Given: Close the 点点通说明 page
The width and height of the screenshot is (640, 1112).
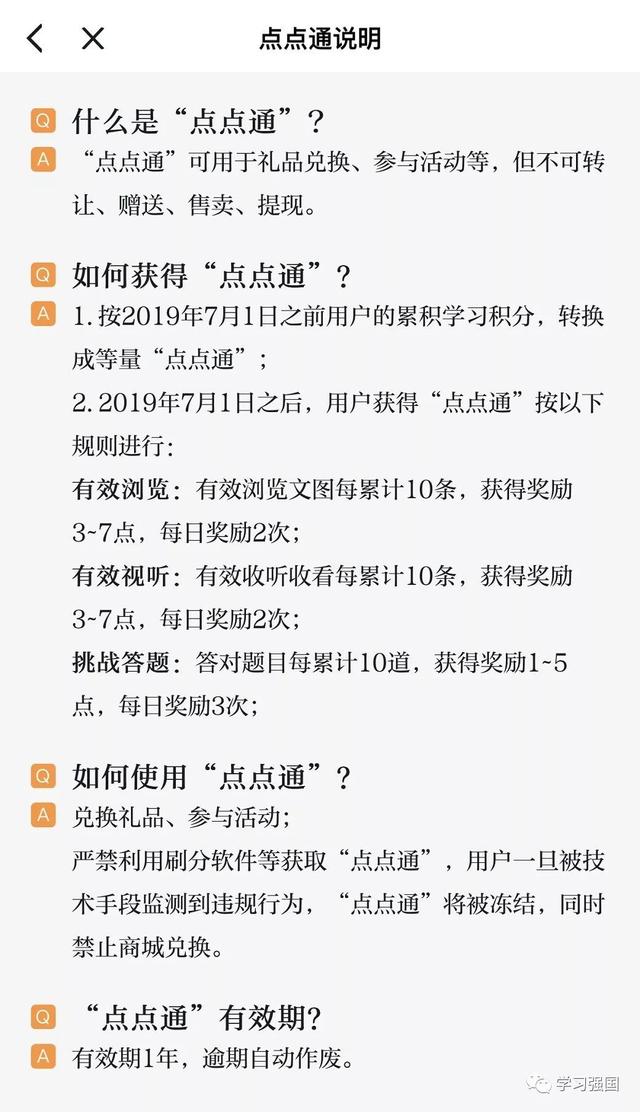Looking at the screenshot, I should pos(92,39).
